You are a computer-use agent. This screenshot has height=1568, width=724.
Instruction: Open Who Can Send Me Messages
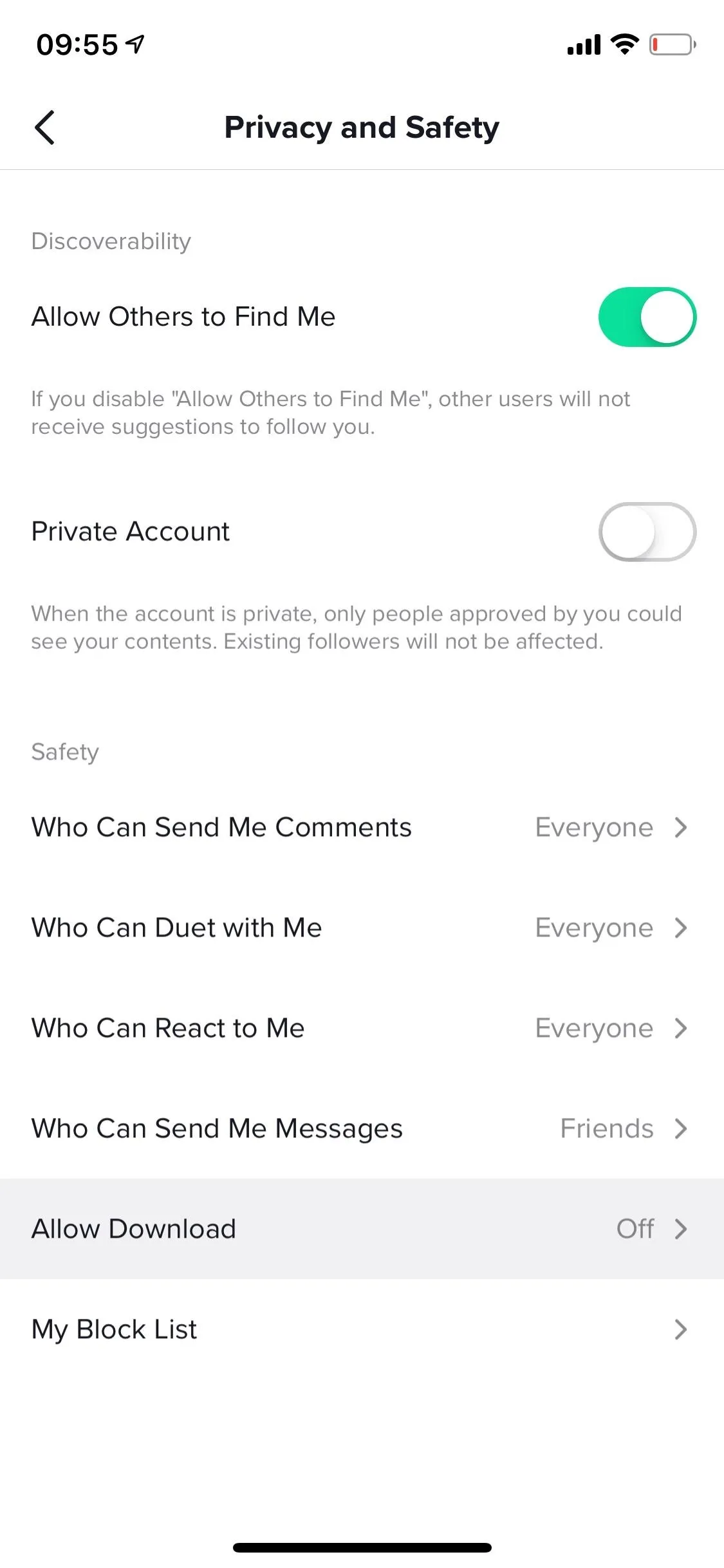click(362, 1128)
